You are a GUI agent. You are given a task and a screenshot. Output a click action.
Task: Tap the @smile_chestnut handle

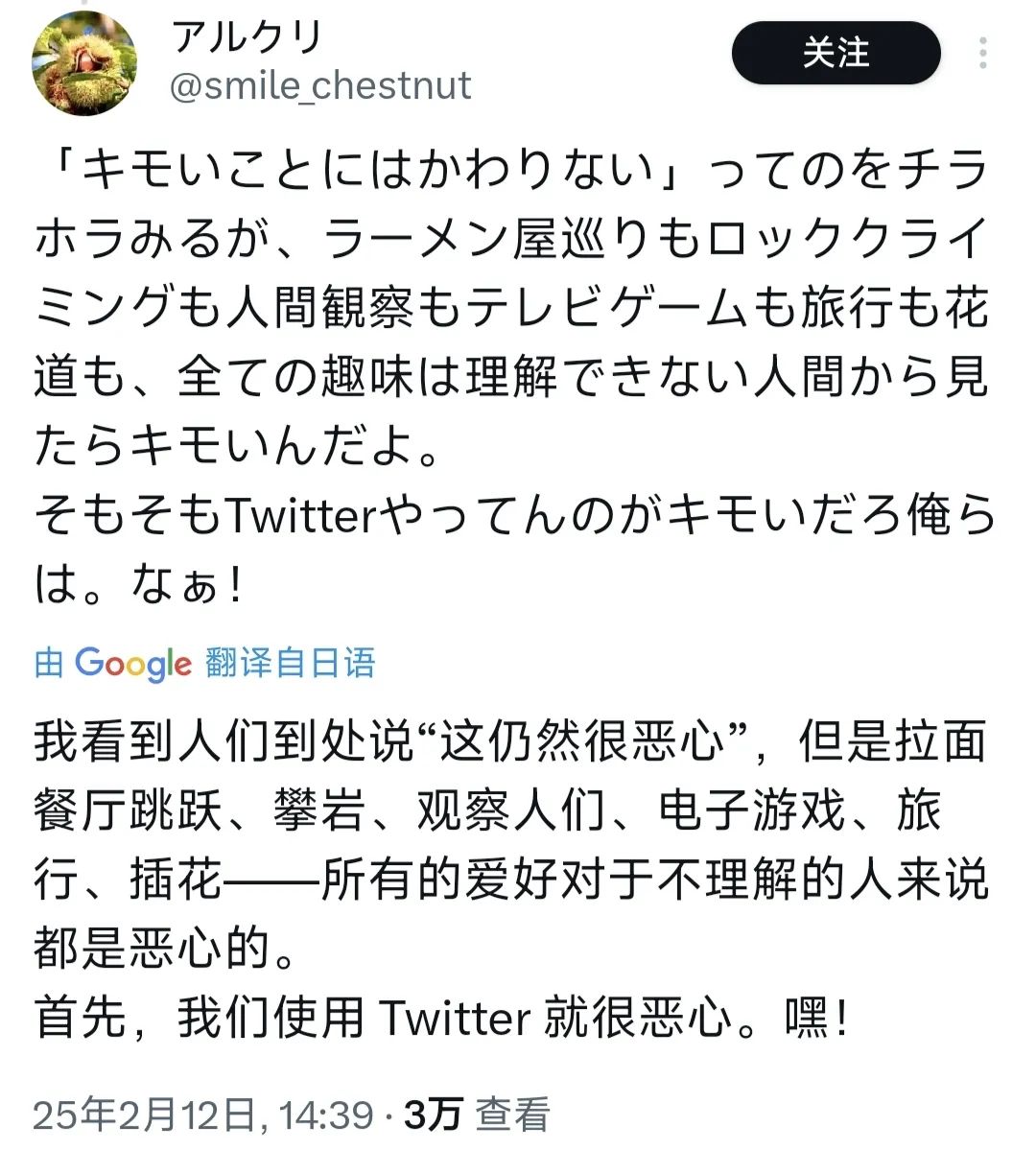pos(320,86)
